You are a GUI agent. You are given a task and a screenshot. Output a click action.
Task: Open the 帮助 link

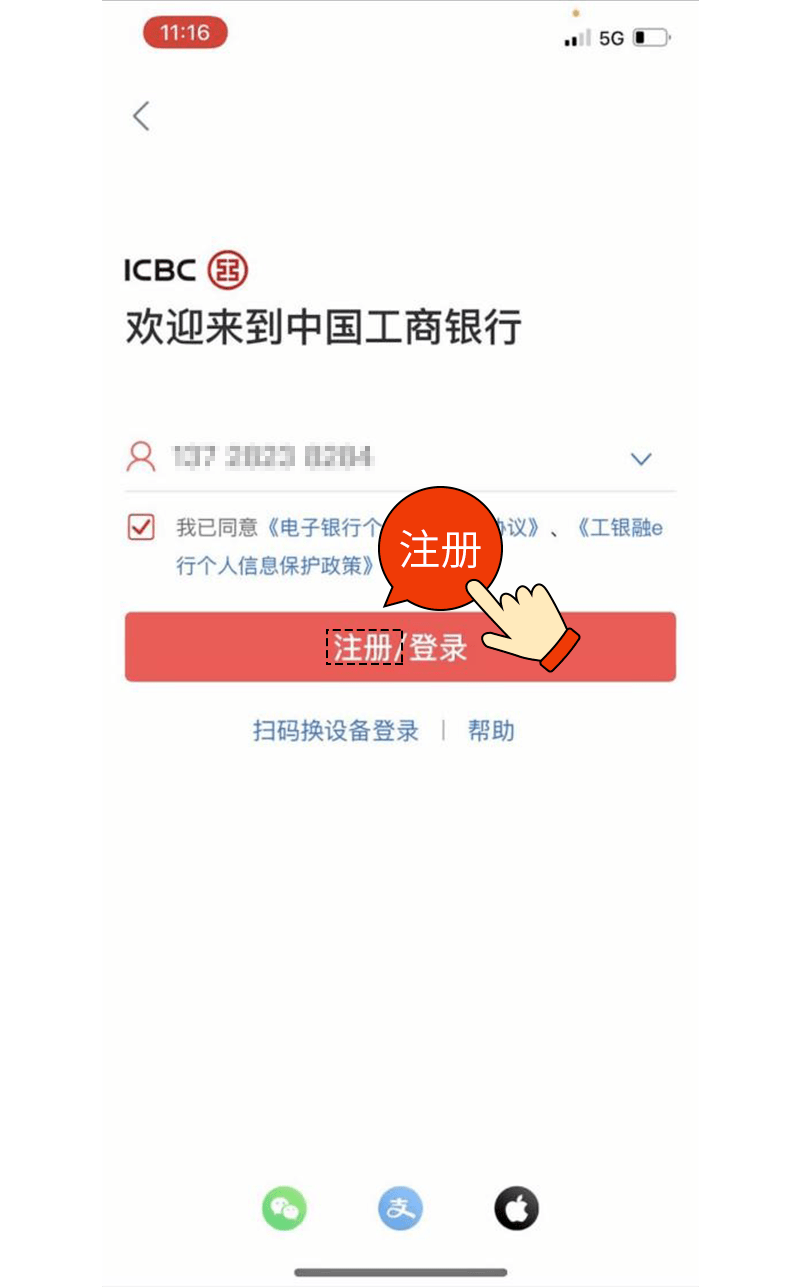[x=491, y=731]
